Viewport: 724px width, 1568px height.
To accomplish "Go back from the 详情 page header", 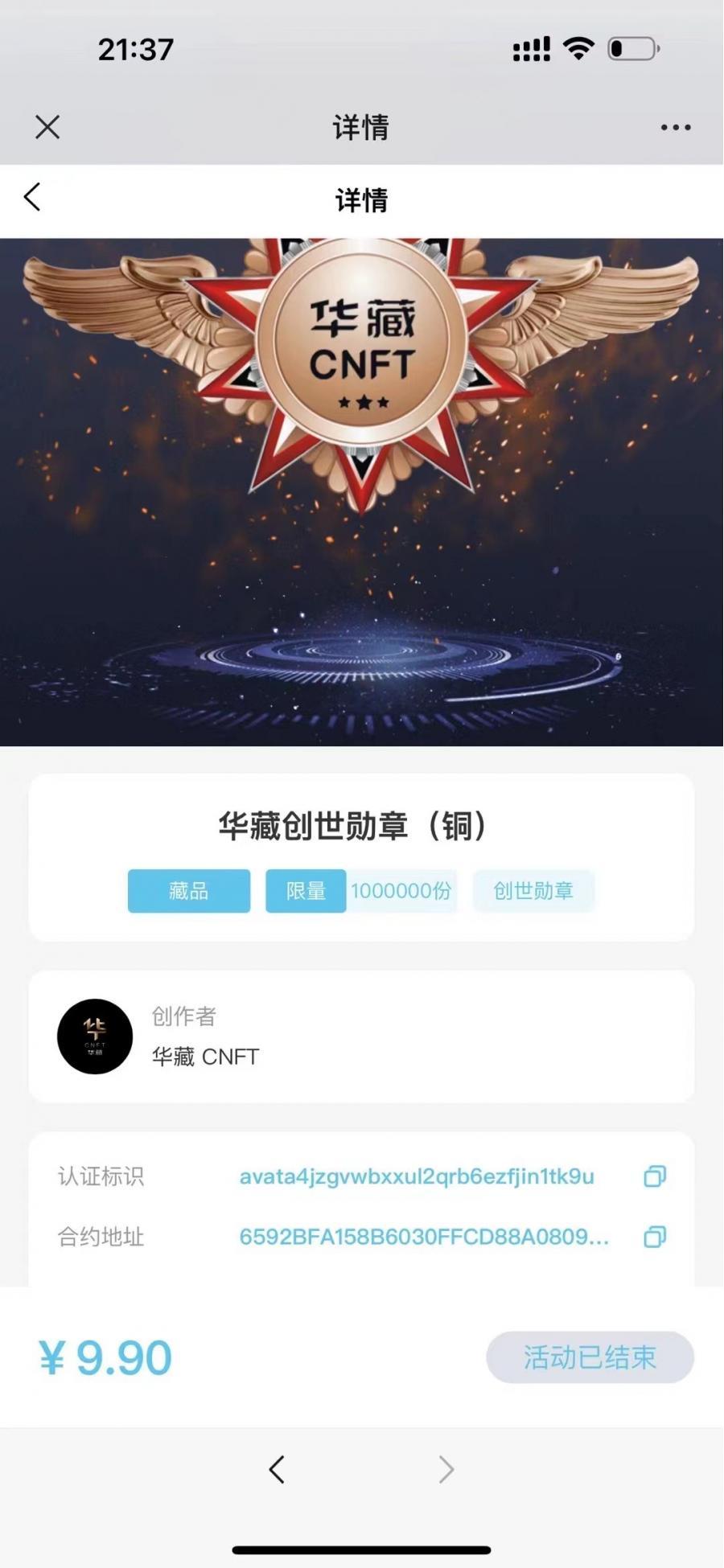I will coord(32,197).
